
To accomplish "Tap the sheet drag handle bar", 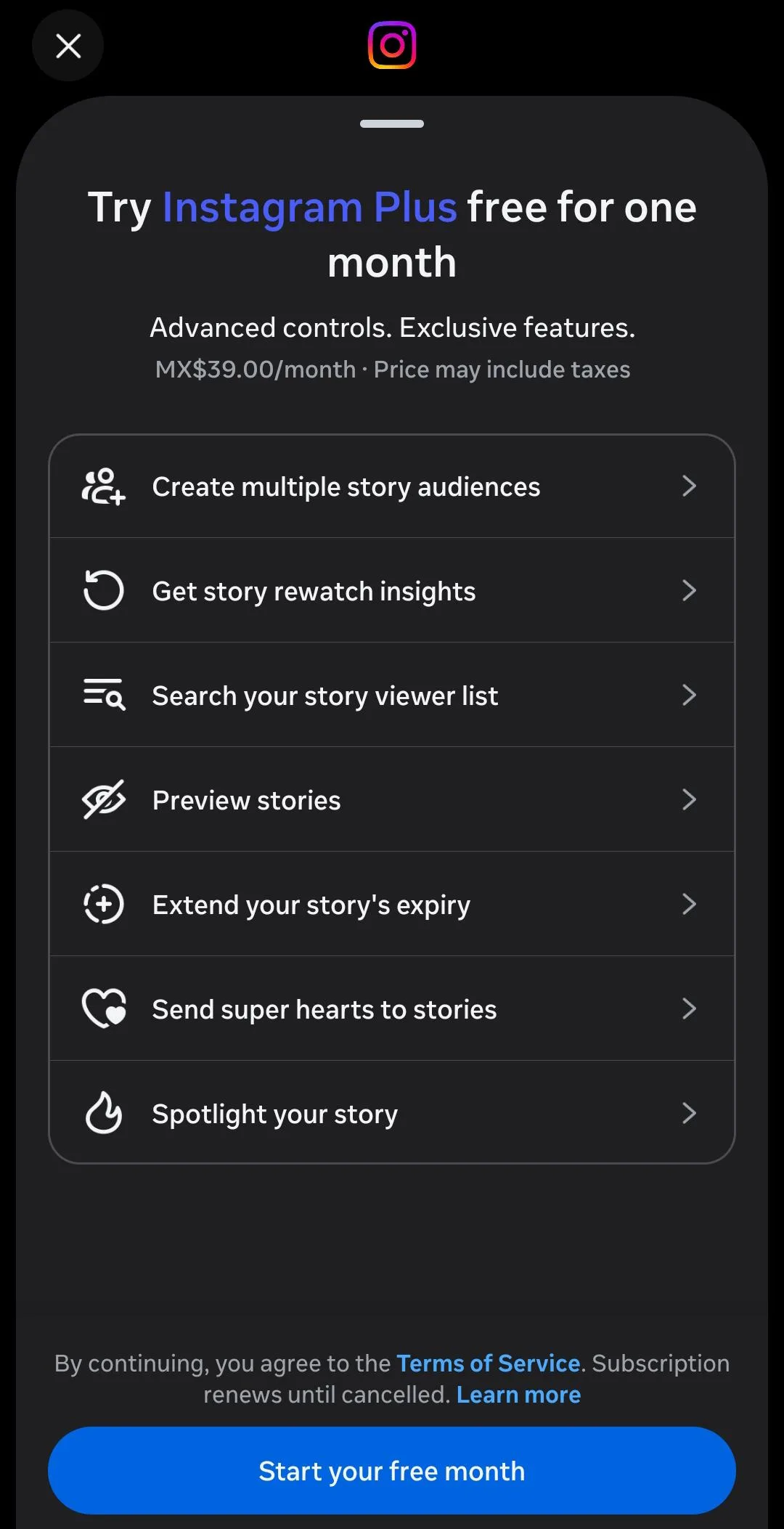I will [x=392, y=123].
